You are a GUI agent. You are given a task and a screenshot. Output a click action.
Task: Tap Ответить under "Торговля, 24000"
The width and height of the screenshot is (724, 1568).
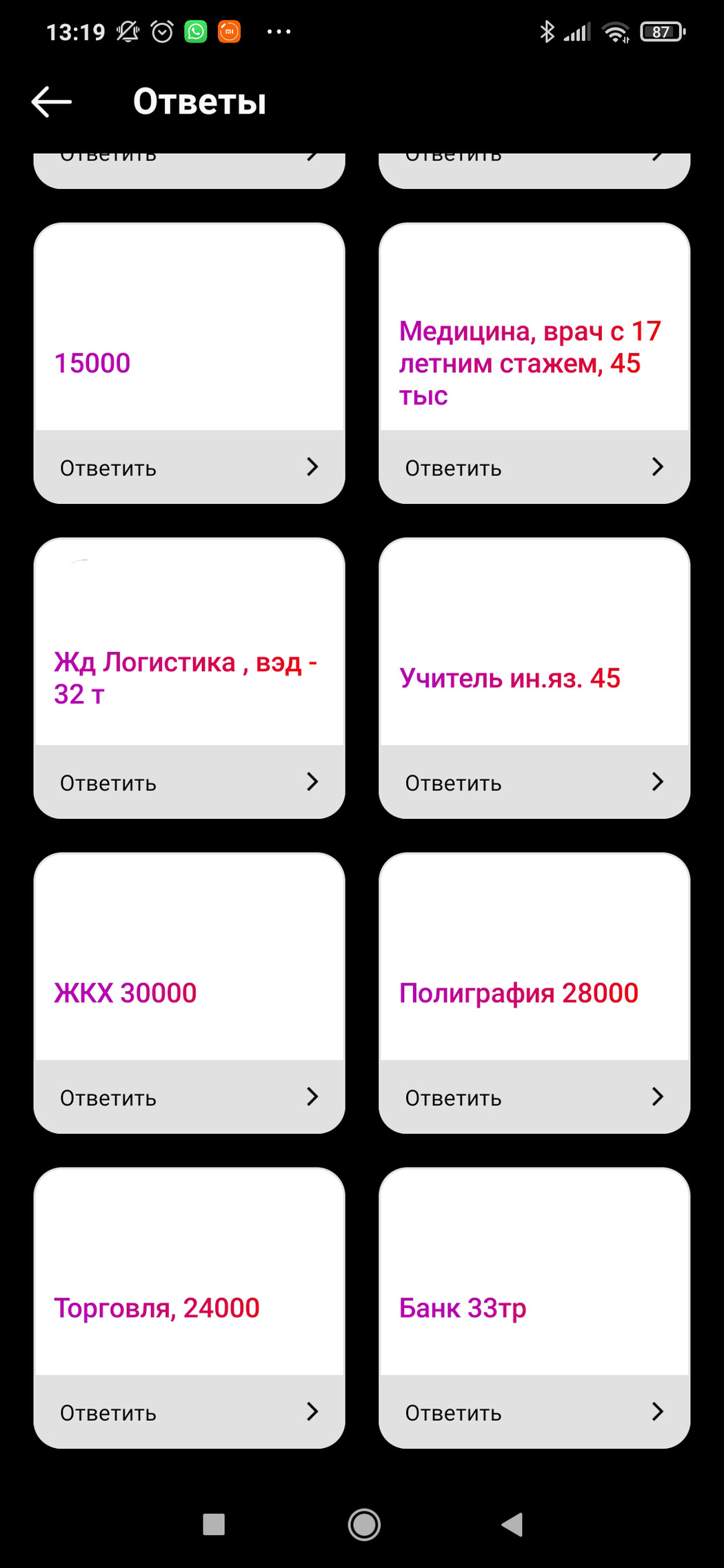(x=189, y=1412)
